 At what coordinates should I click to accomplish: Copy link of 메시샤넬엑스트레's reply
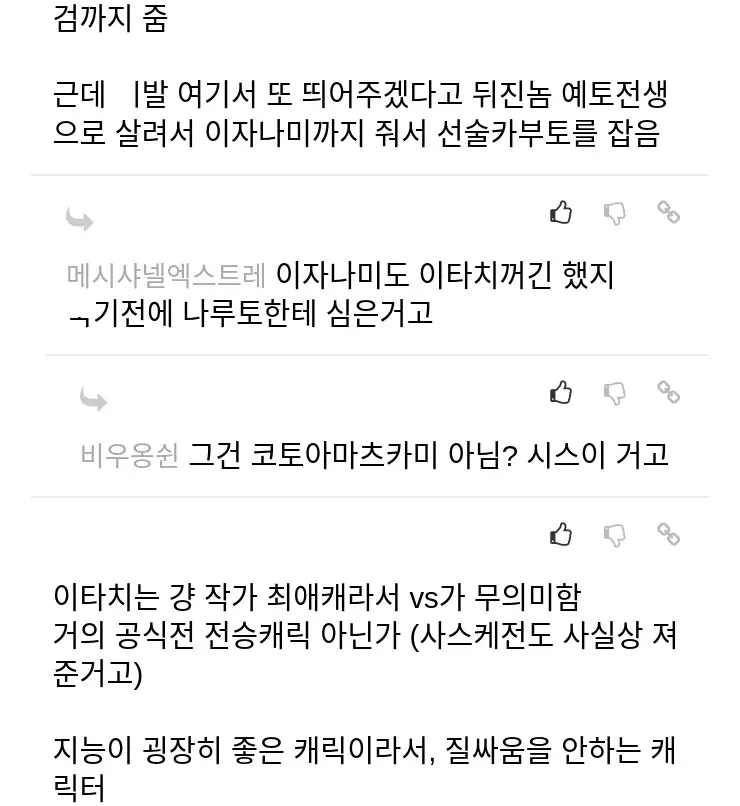(668, 212)
